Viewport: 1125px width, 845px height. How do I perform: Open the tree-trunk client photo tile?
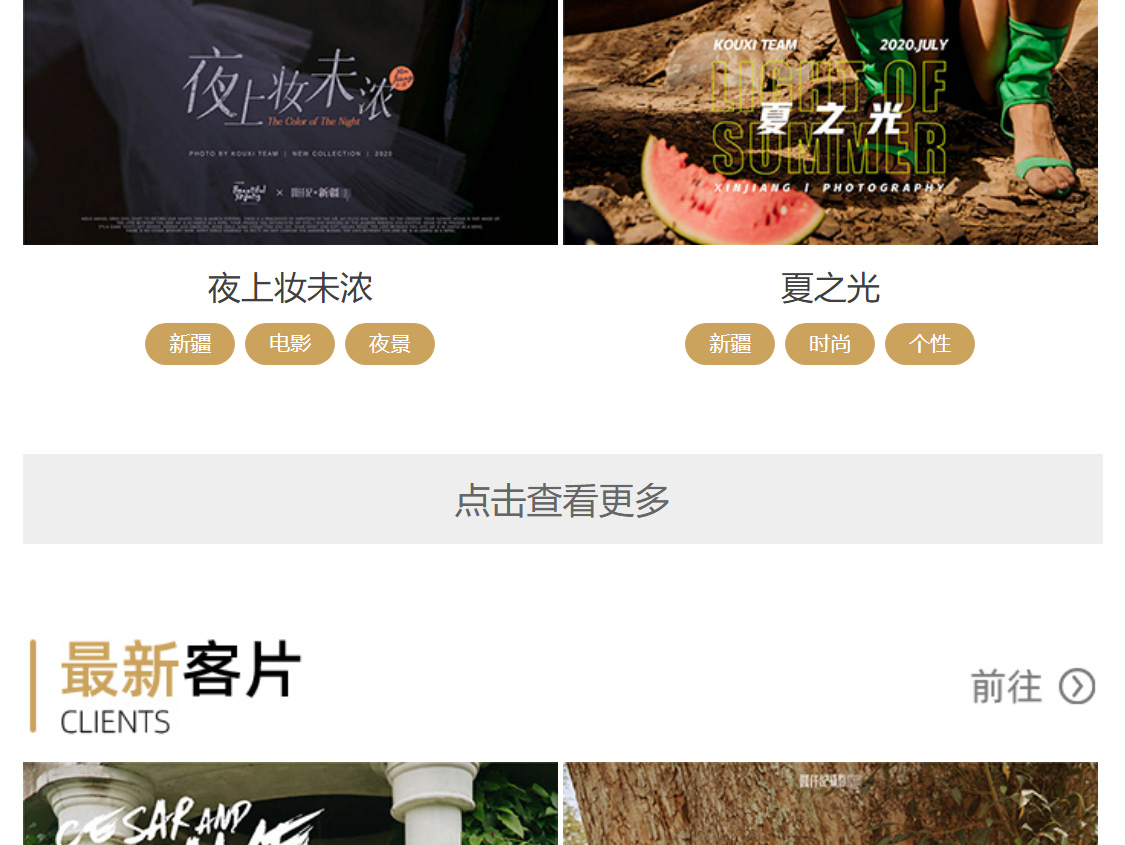coord(830,805)
